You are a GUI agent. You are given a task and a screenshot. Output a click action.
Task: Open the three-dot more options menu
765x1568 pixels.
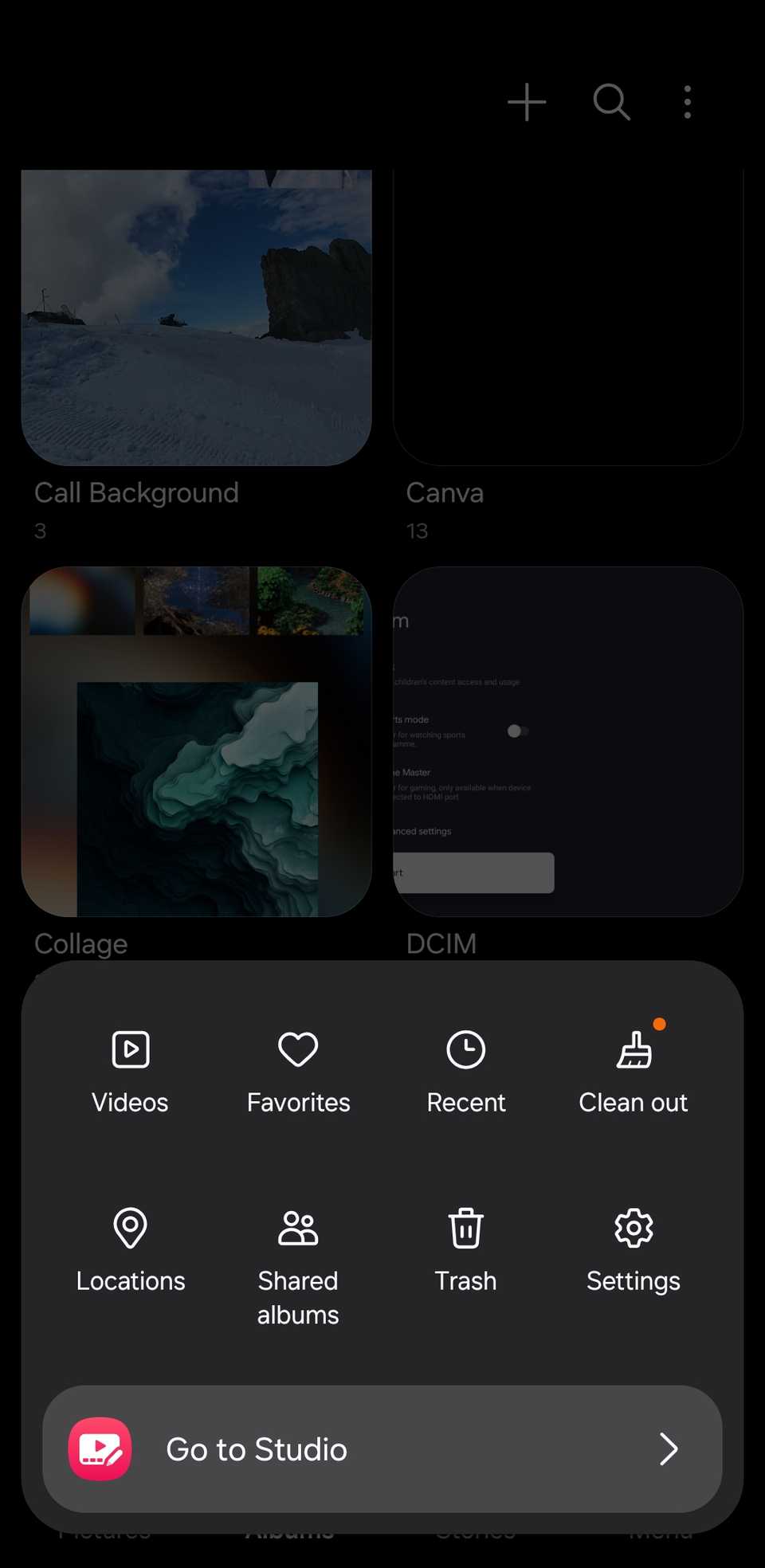click(x=687, y=102)
